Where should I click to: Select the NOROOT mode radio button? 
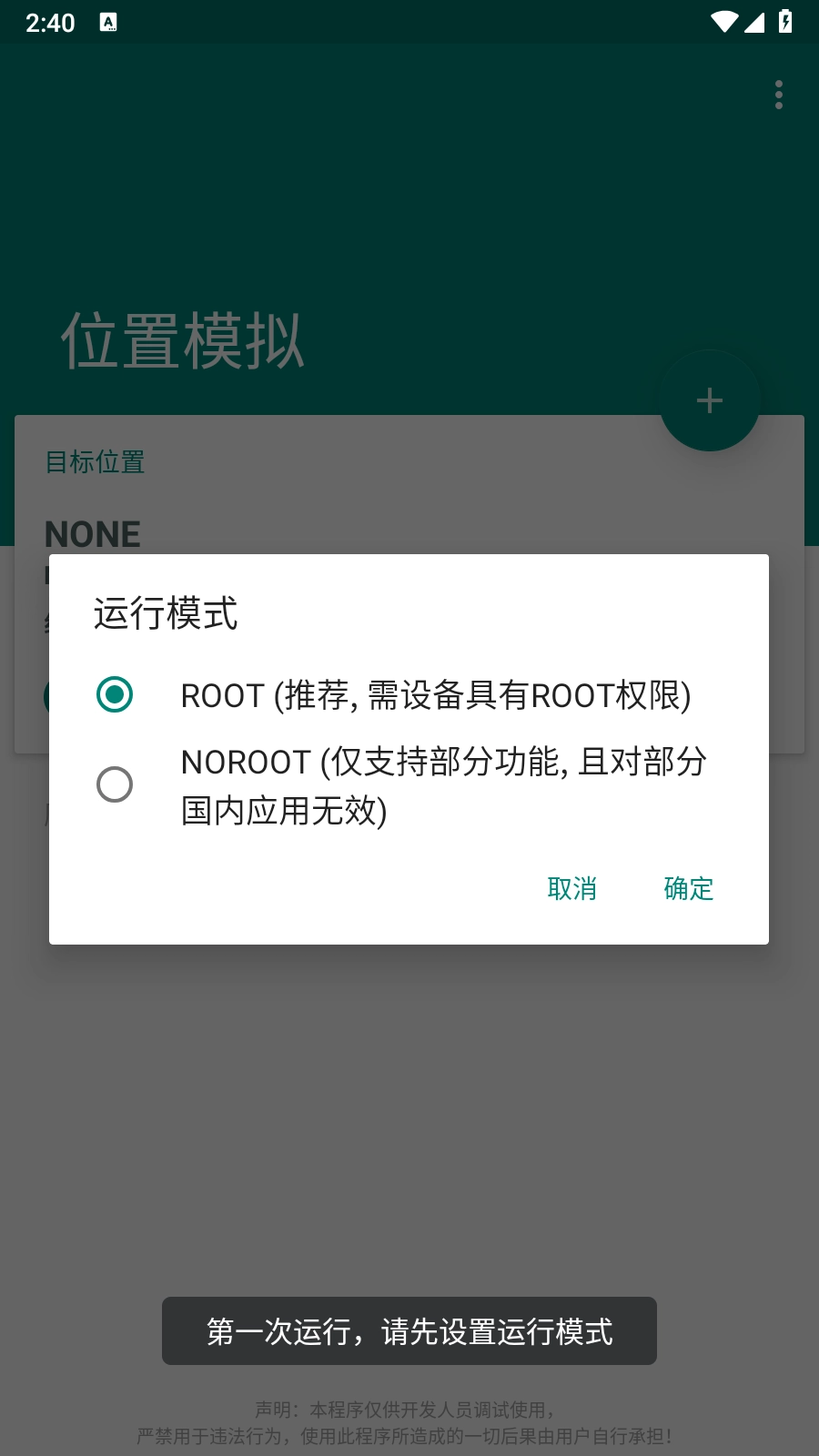[115, 784]
